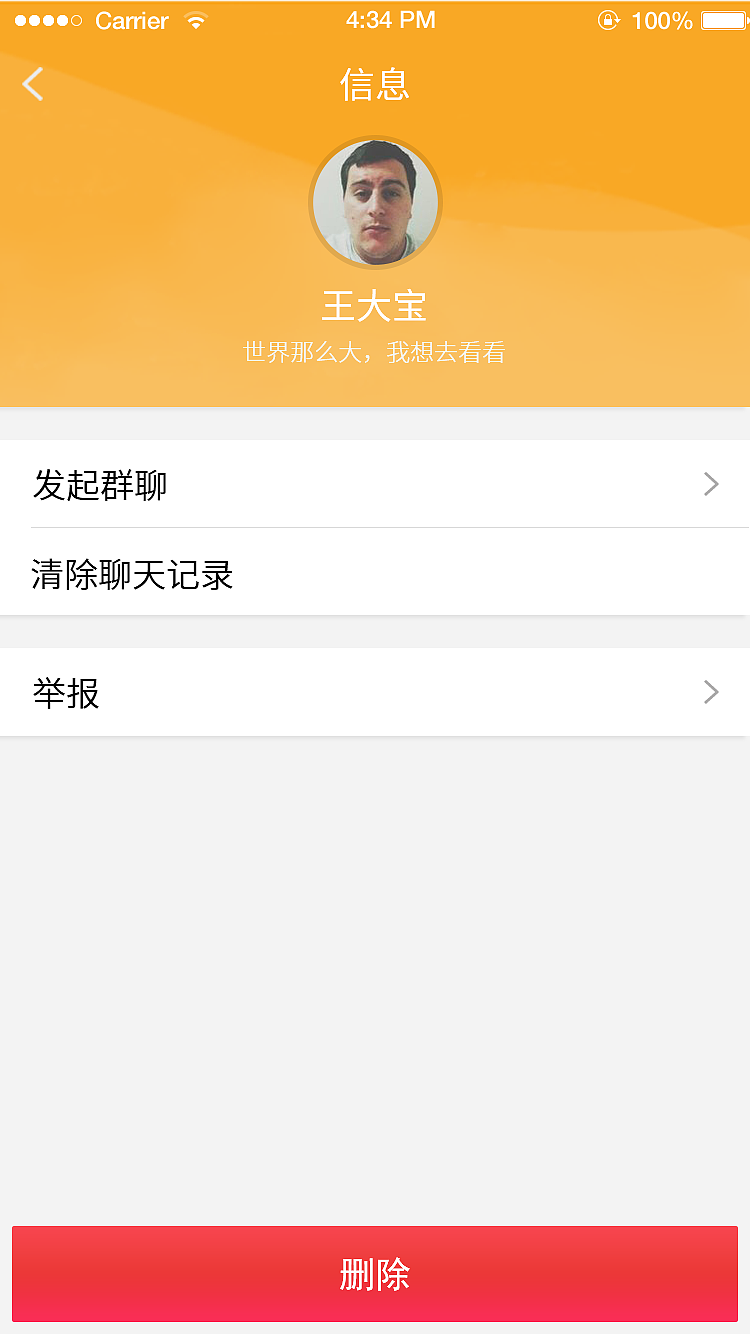Expand the 举报 row chevron
Screen dimensions: 750x1334
[x=711, y=692]
